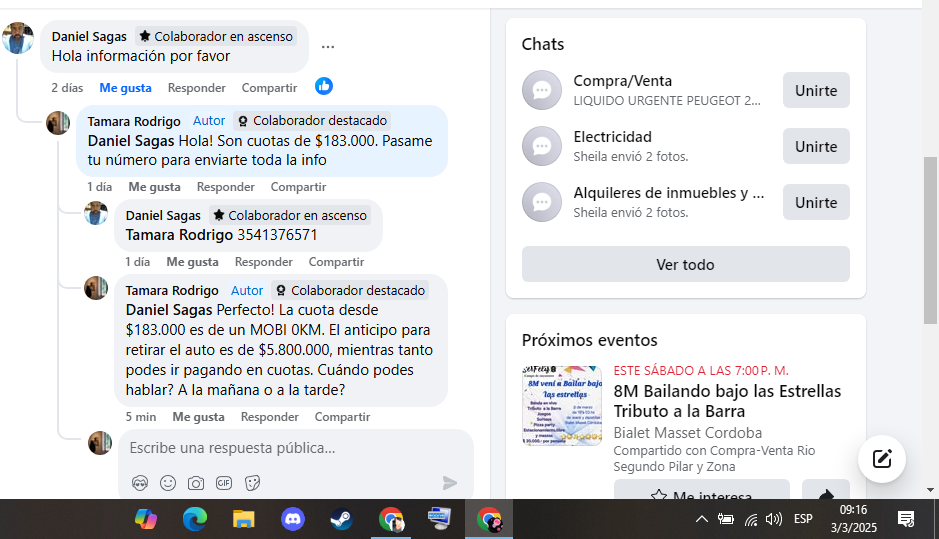Reply to Daniel's comment with the phone number
The width and height of the screenshot is (939, 539).
click(263, 262)
